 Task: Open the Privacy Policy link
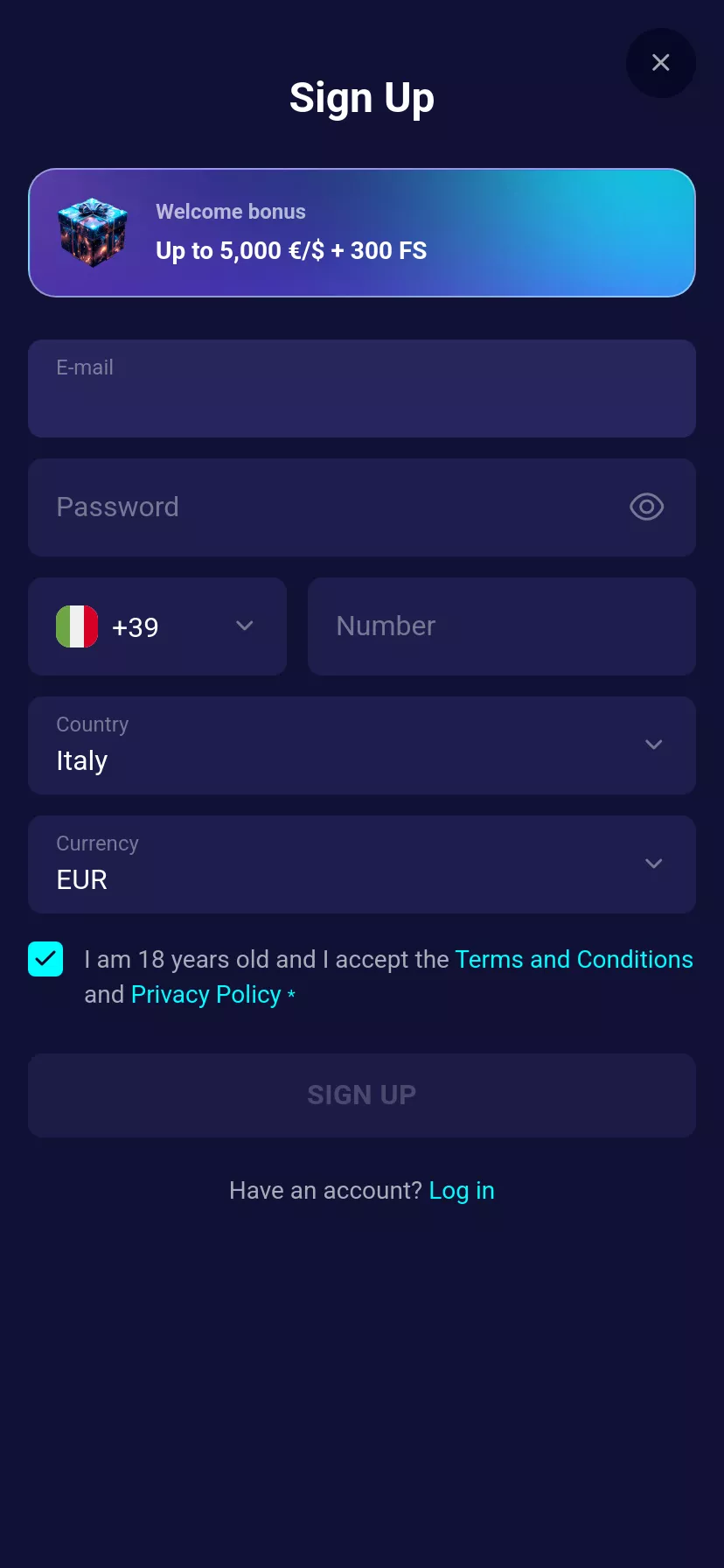coord(205,994)
